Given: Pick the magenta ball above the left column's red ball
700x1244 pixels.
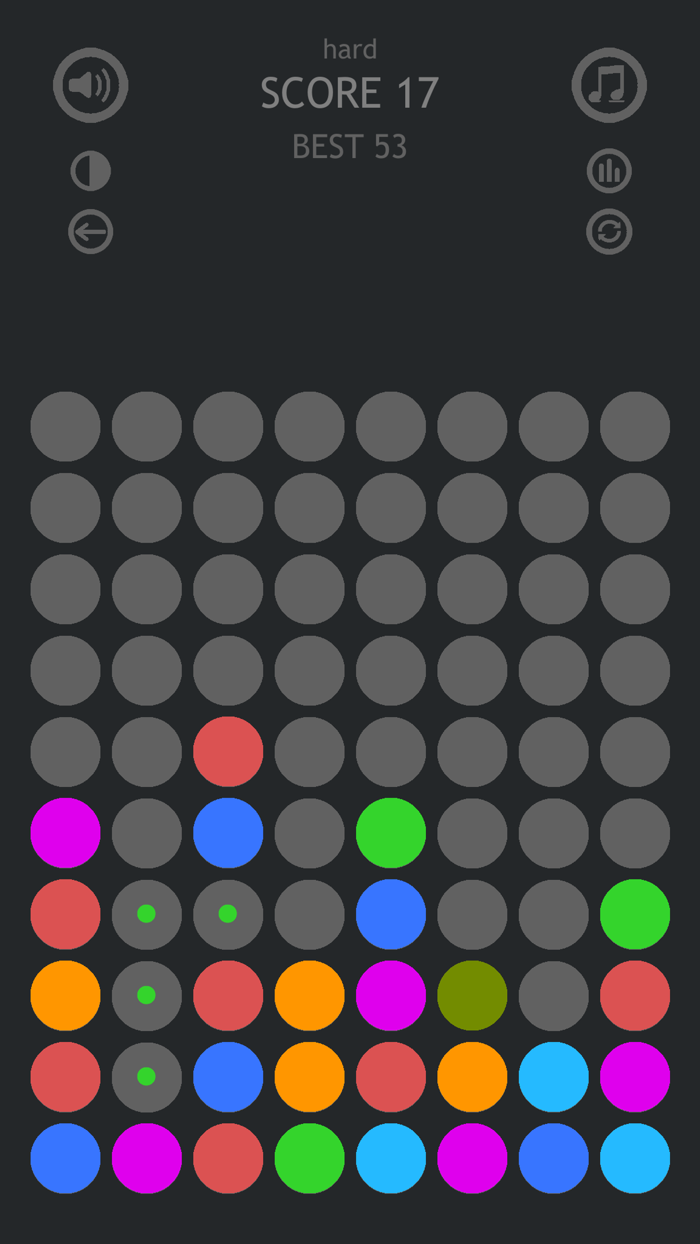Looking at the screenshot, I should click(65, 833).
